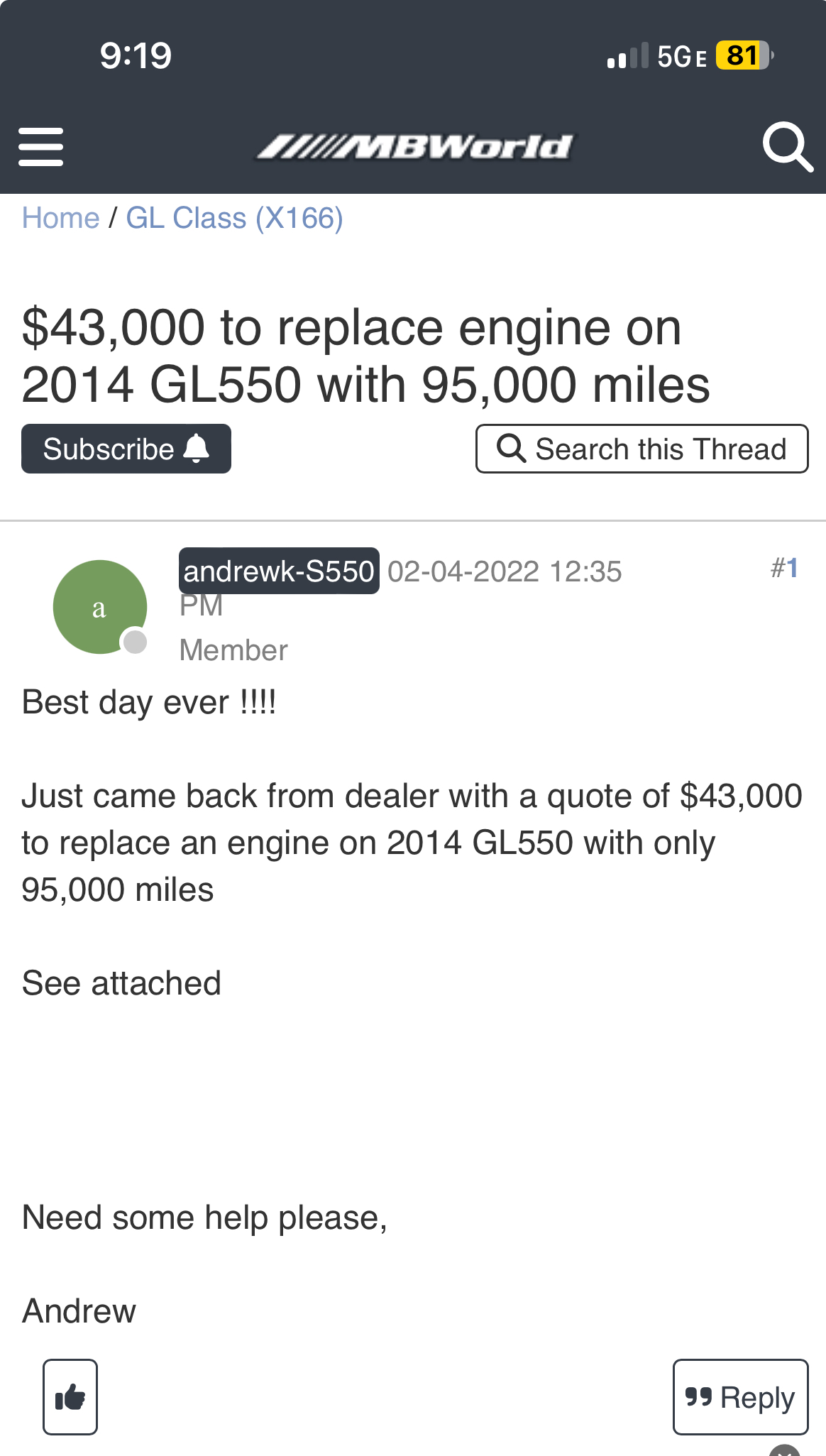Subscribe to this thread
This screenshot has height=1456, width=826.
click(126, 449)
